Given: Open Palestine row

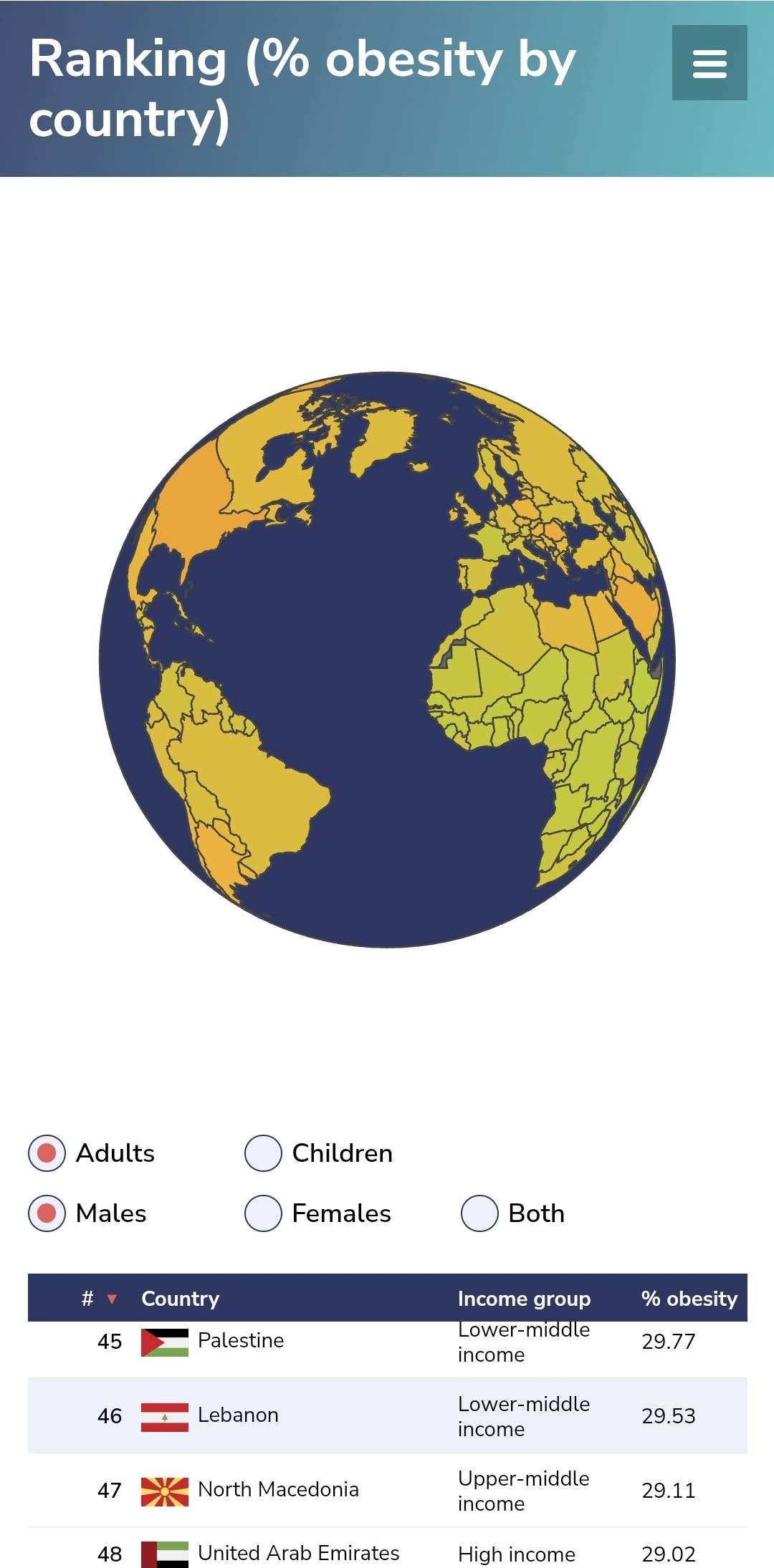Looking at the screenshot, I should [241, 1341].
